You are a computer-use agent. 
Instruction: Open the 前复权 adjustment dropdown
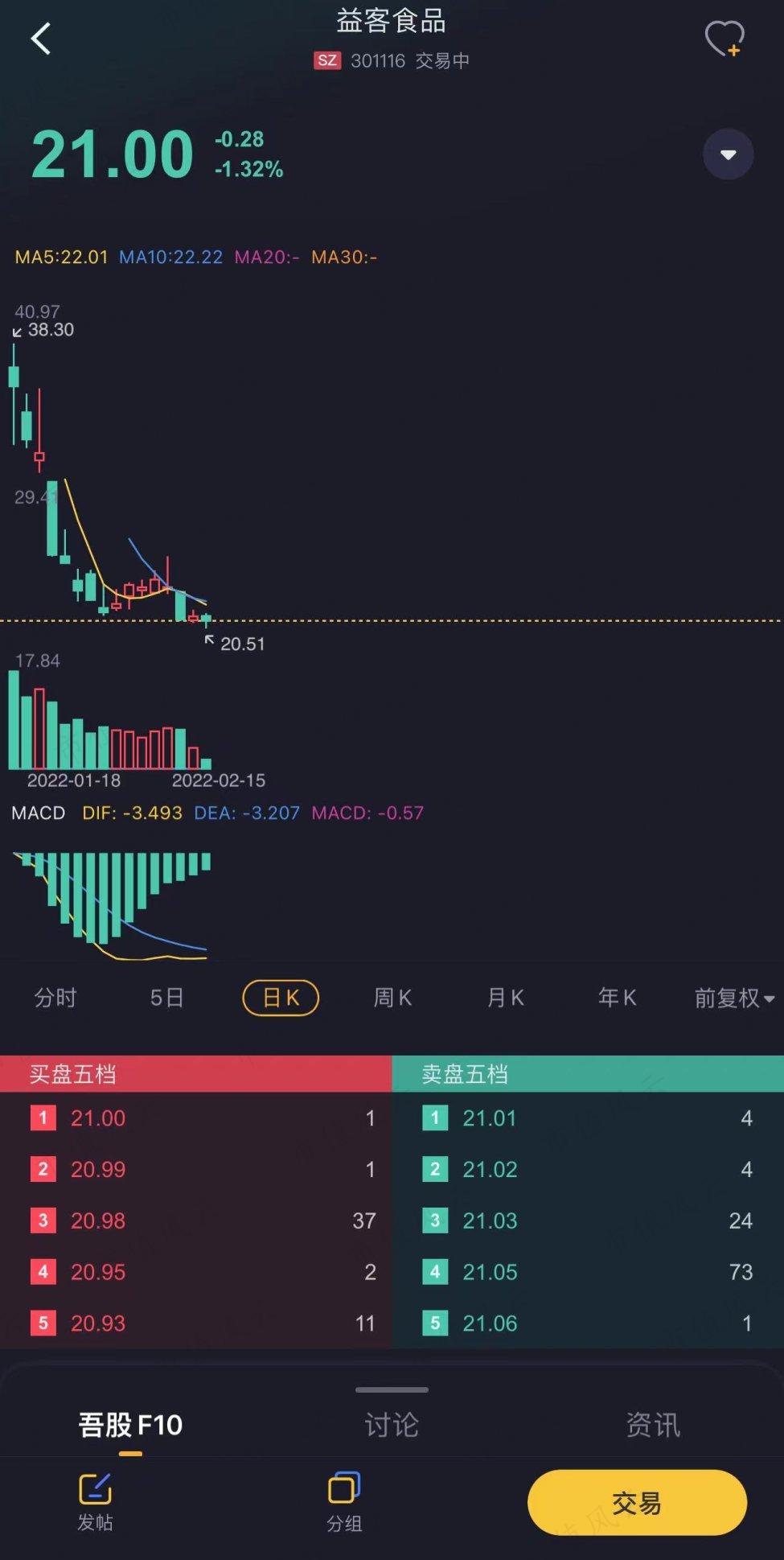tap(734, 998)
